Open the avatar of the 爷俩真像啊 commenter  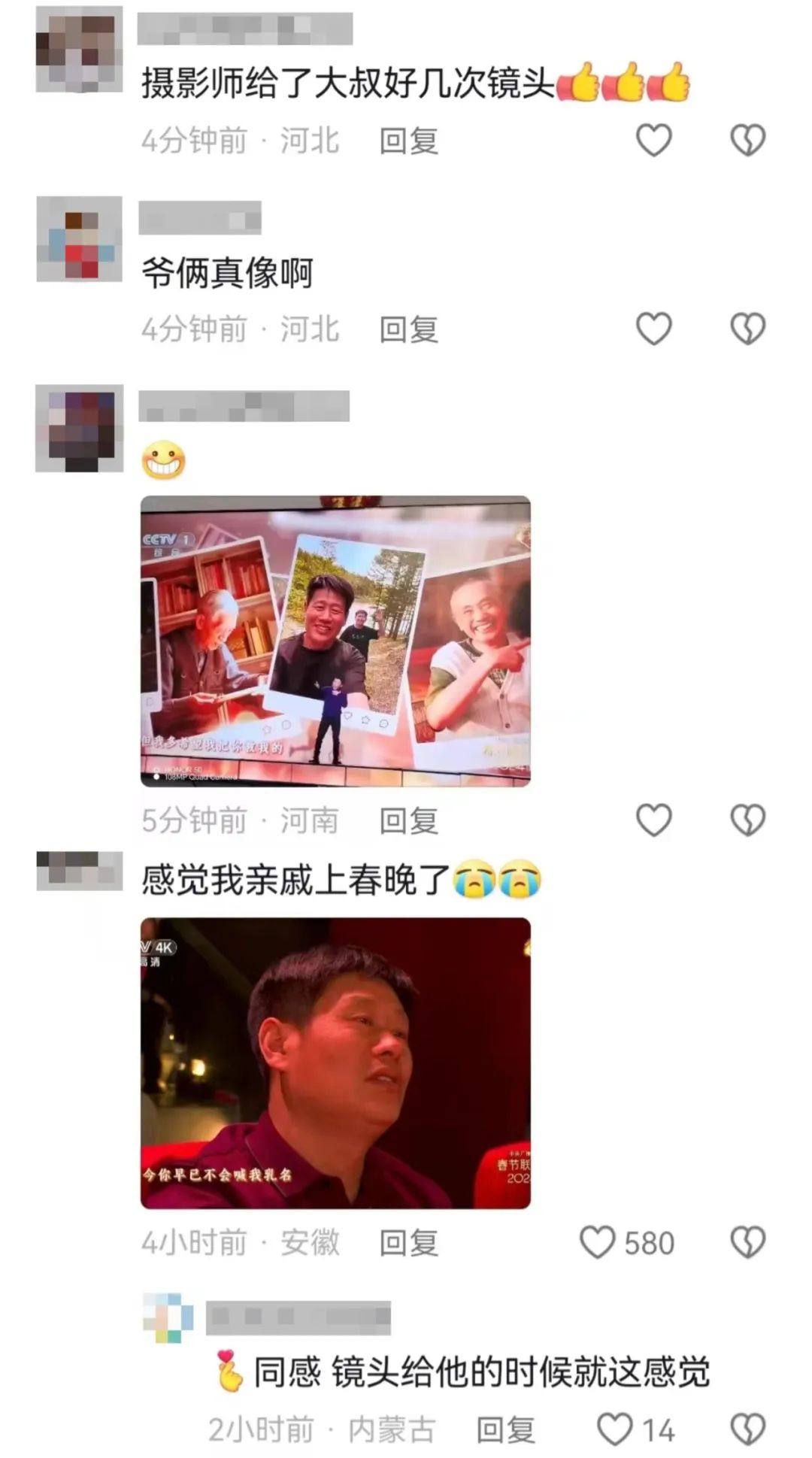79,238
